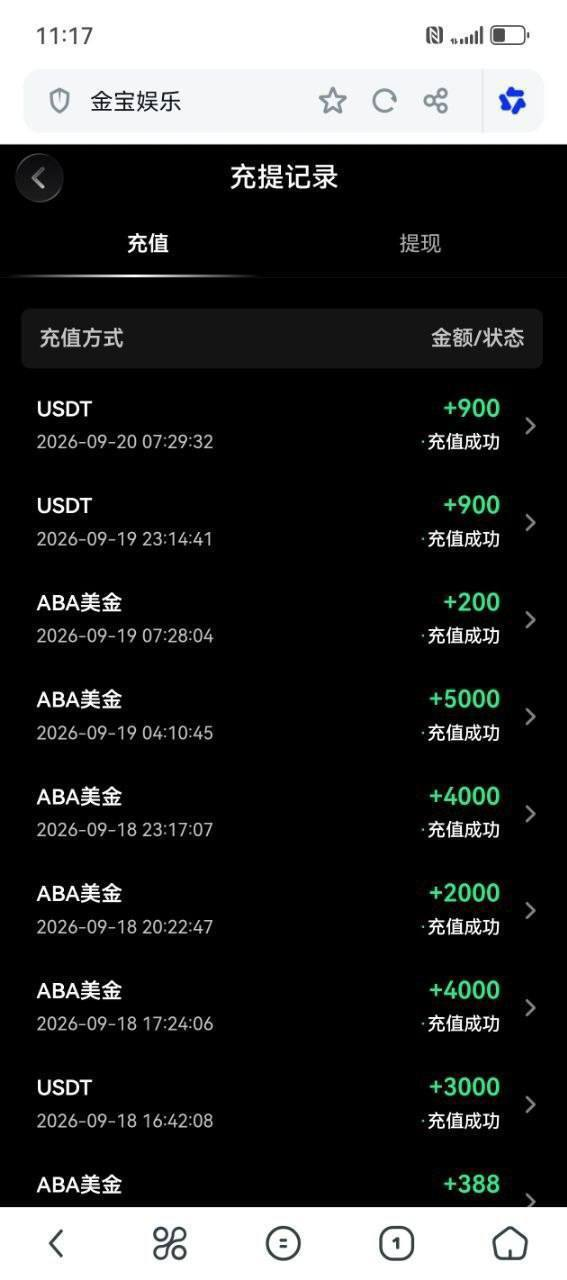Navigate back using the browser's bottom arrow
Image resolution: width=567 pixels, height=1280 pixels.
[57, 1243]
